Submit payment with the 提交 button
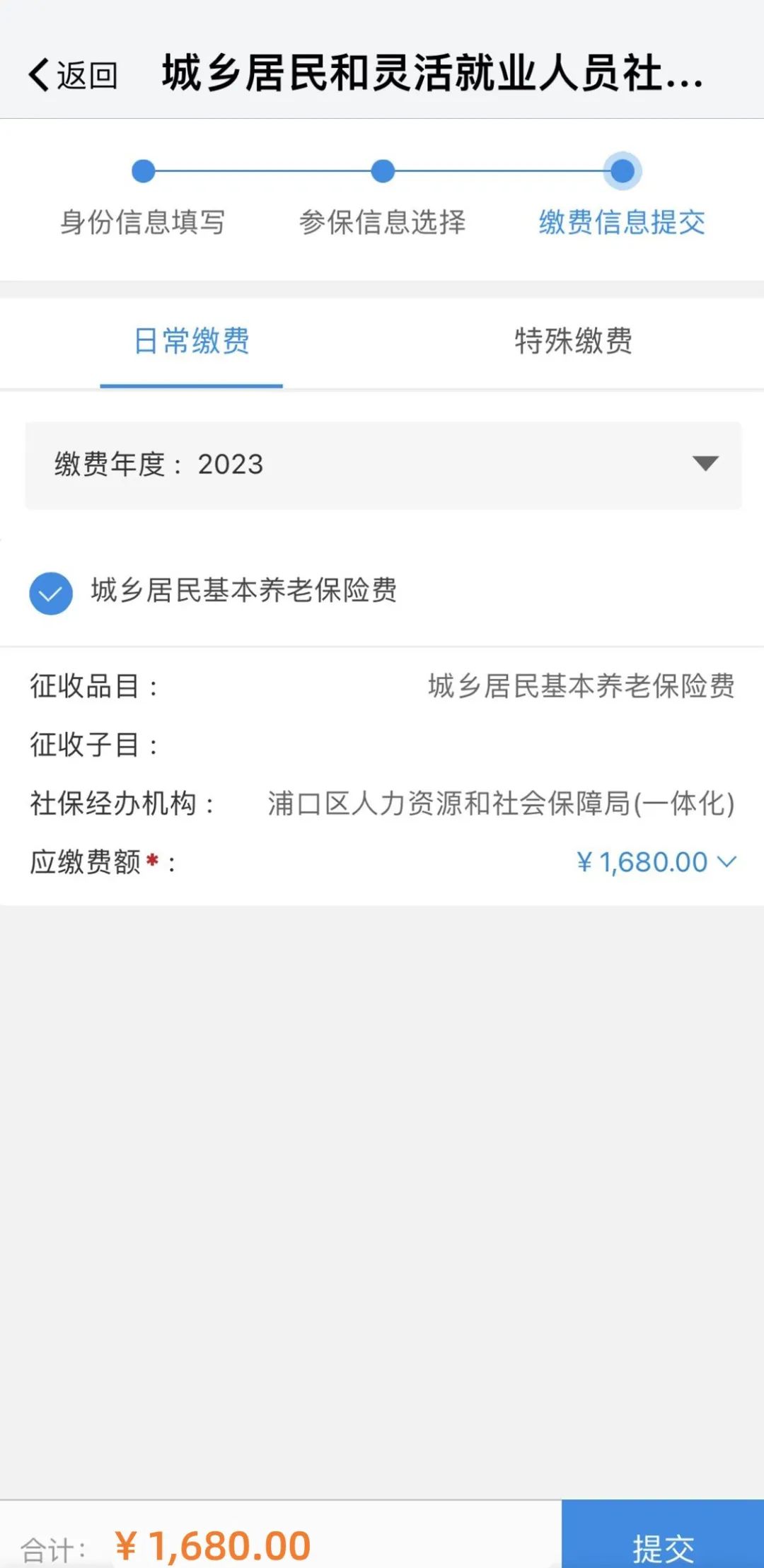The width and height of the screenshot is (764, 1568). tap(663, 1535)
